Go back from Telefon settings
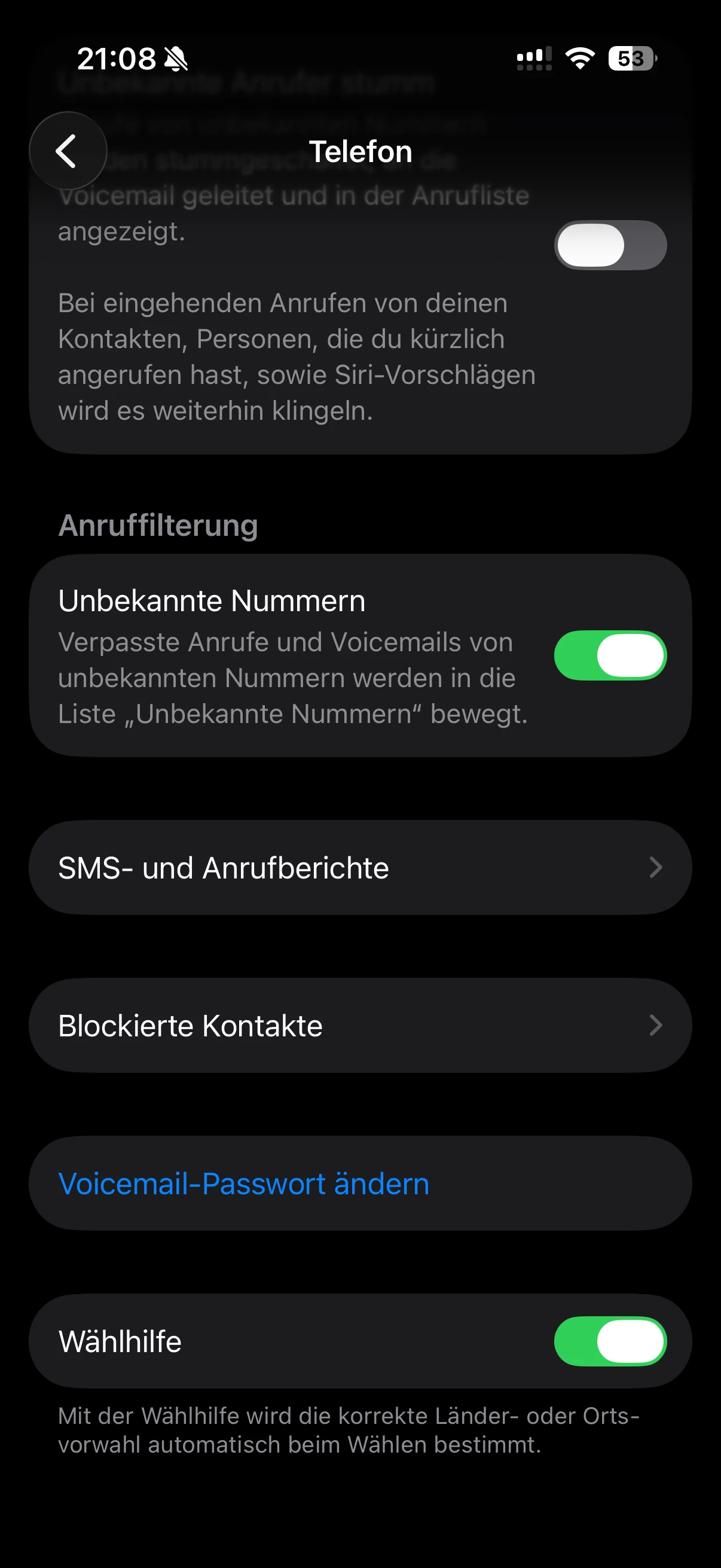Viewport: 721px width, 1568px height. tap(68, 151)
